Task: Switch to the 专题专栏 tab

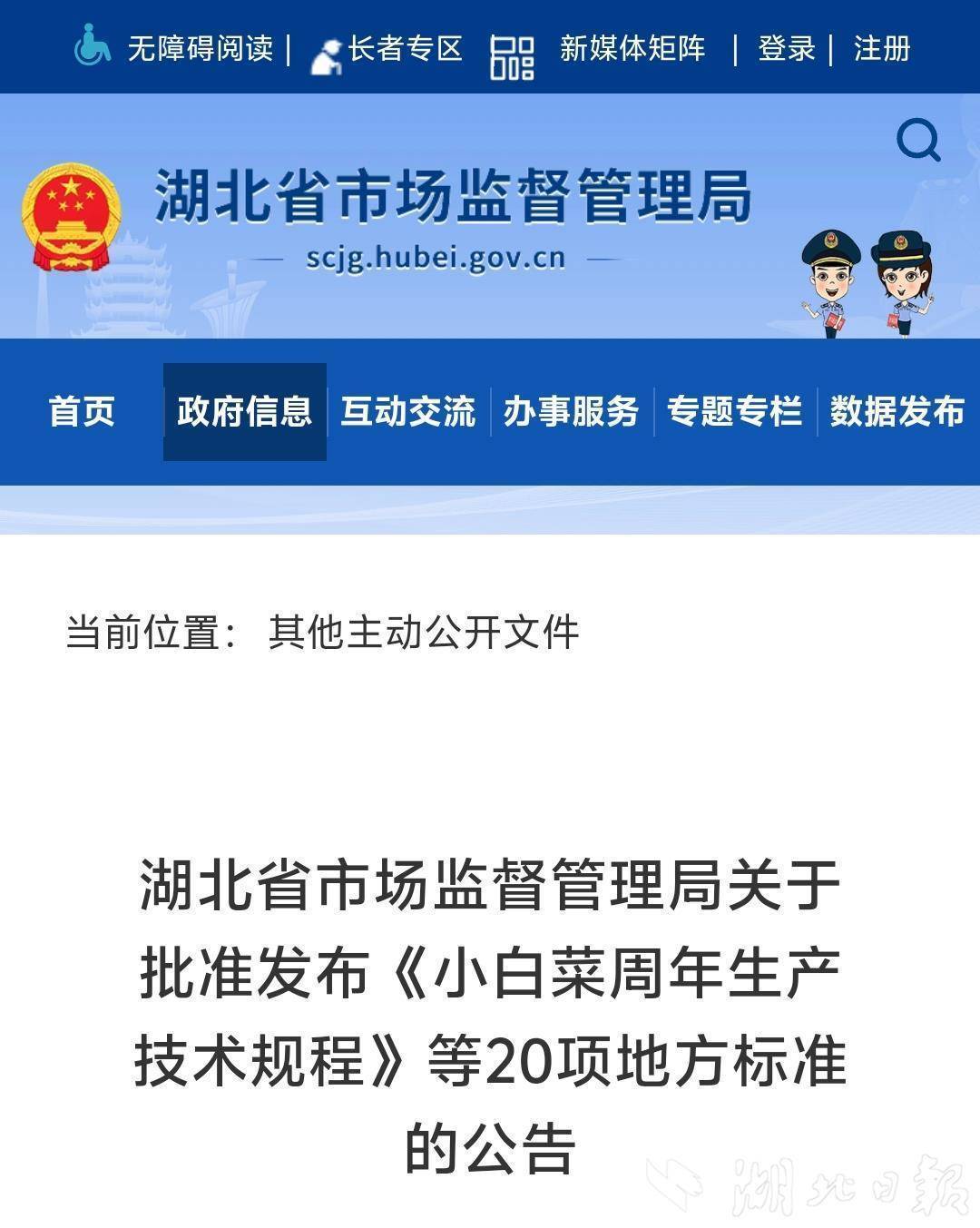Action: click(x=734, y=411)
